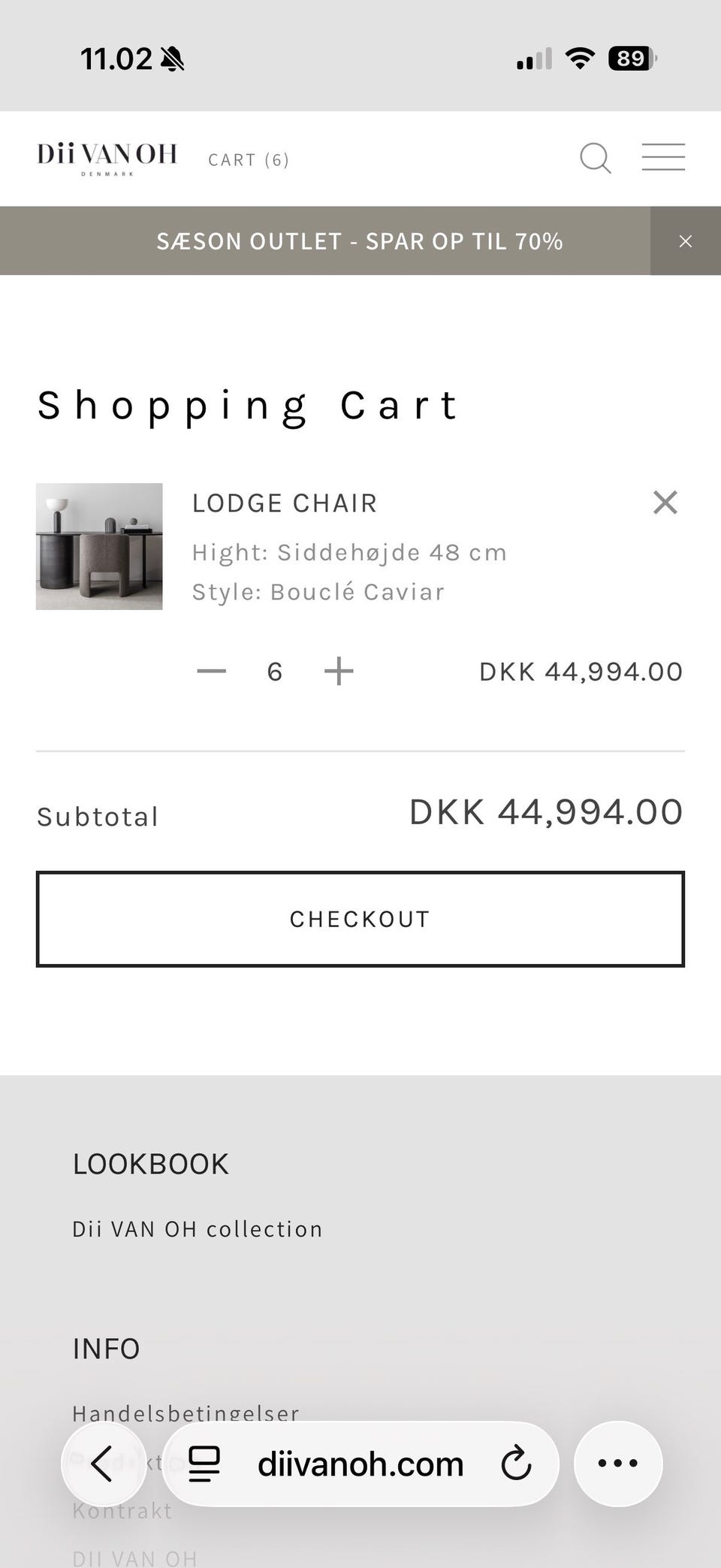Go to the Dii VAN OH homepage logo

[x=107, y=158]
